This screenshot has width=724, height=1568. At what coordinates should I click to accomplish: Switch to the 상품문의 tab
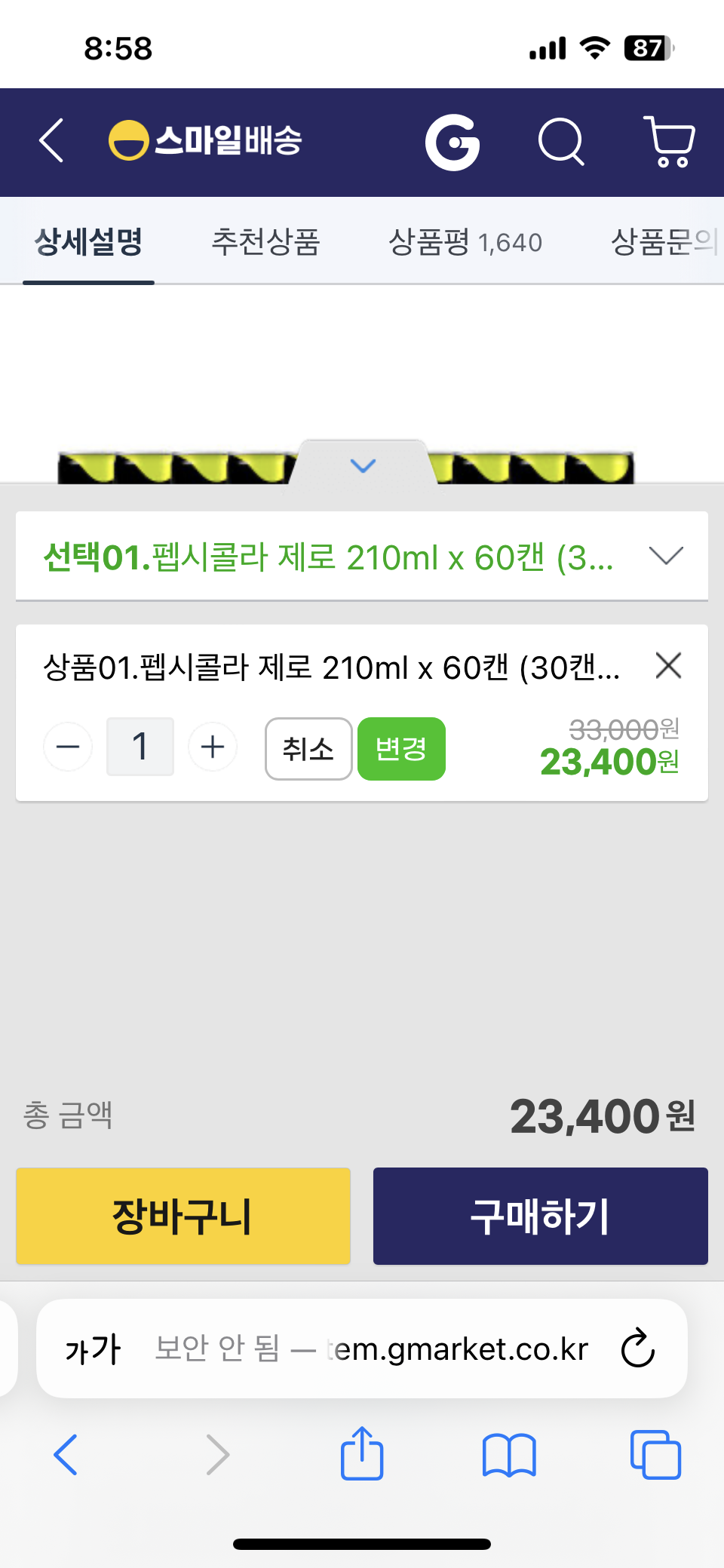(662, 242)
